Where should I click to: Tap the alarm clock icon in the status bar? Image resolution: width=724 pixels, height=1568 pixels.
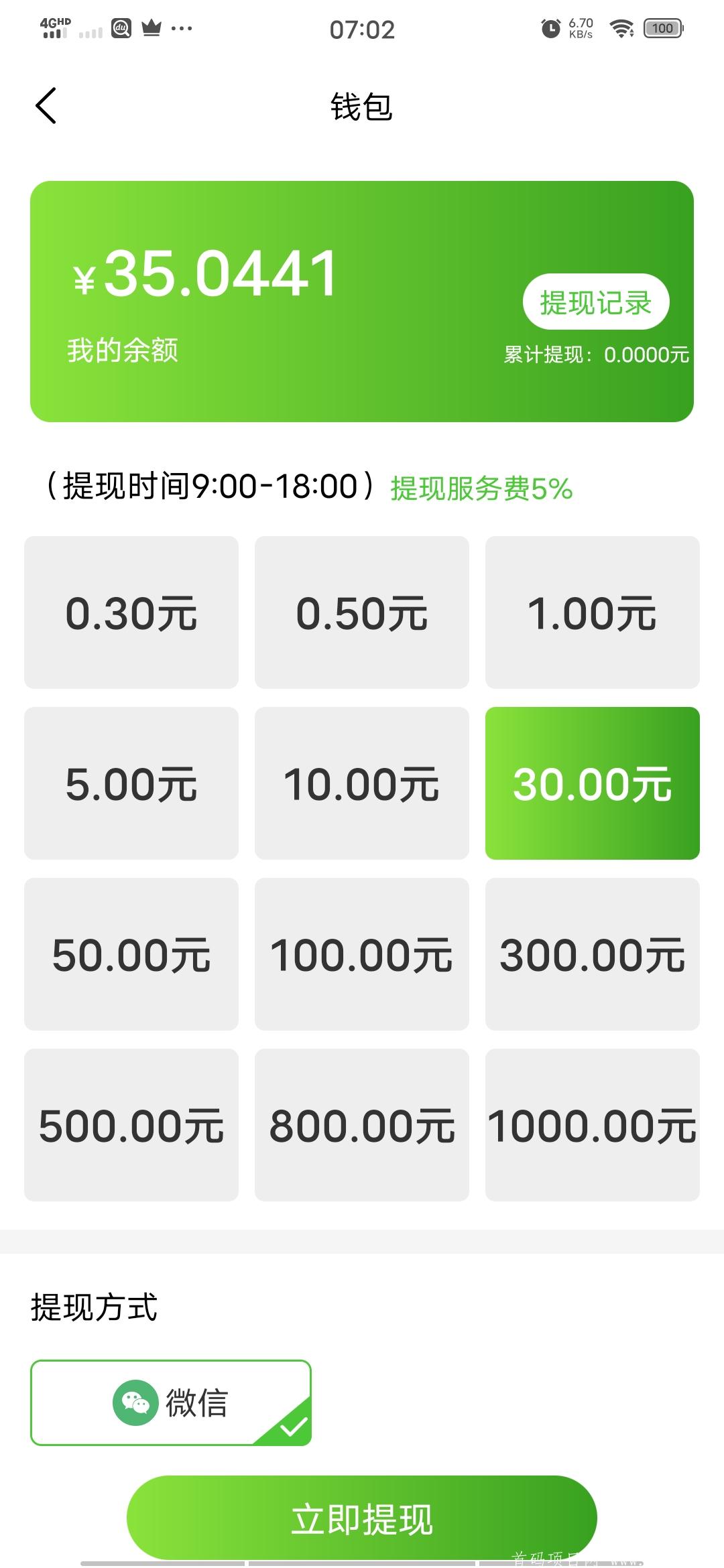pyautogui.click(x=550, y=28)
